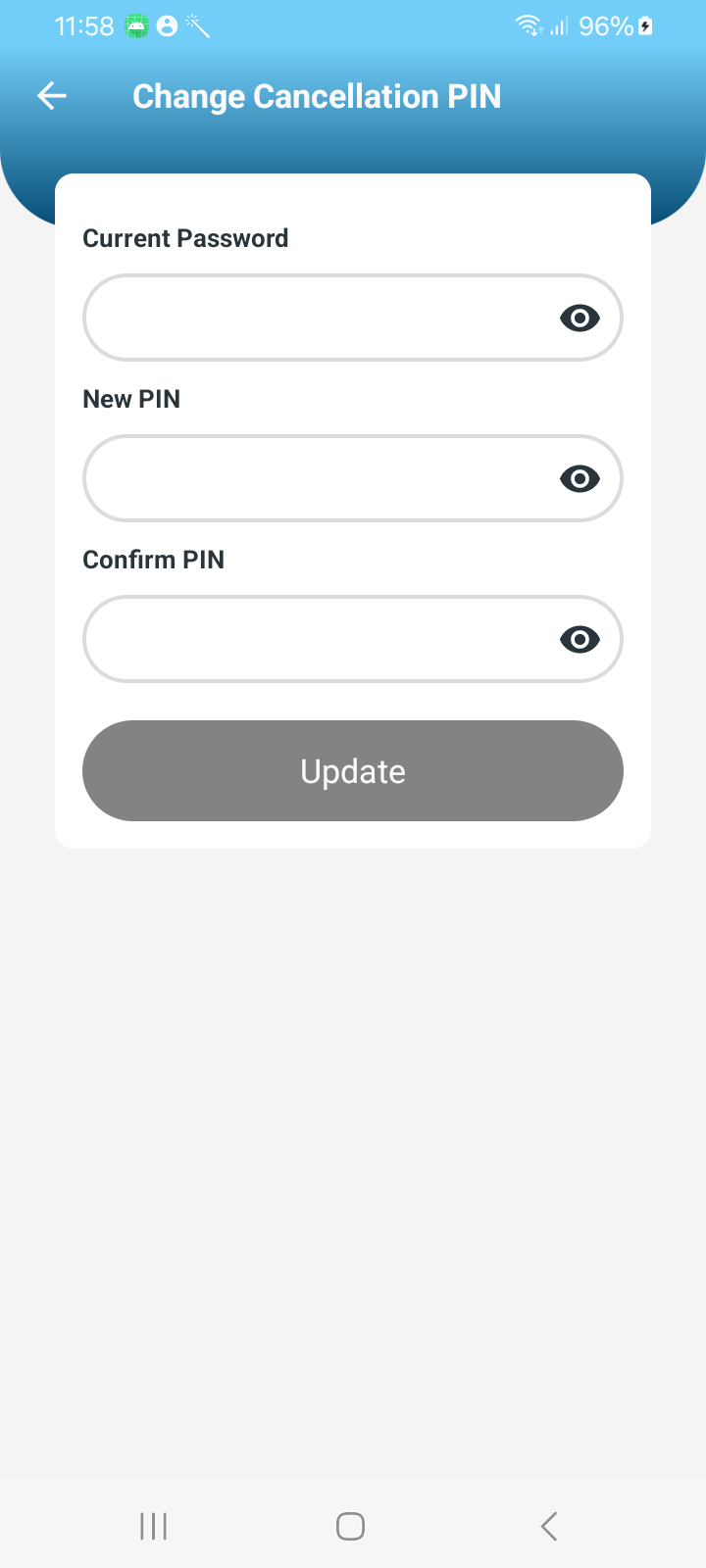Screen dimensions: 706x1568
Task: Tap the Update button
Action: click(x=353, y=771)
